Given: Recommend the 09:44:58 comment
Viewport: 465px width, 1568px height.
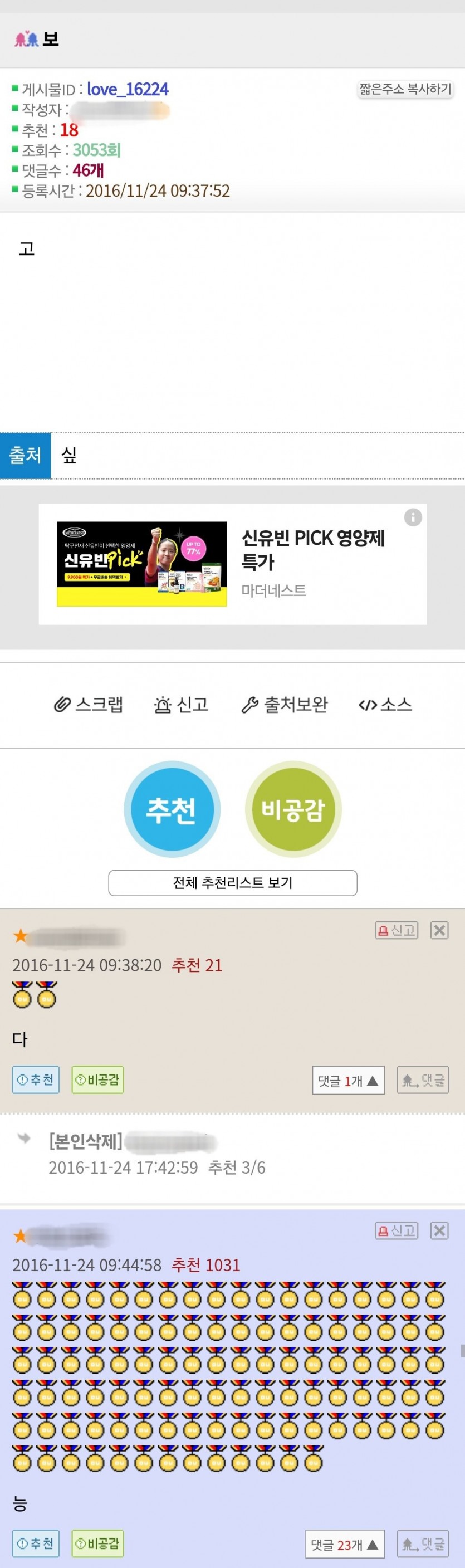Looking at the screenshot, I should click(36, 1543).
